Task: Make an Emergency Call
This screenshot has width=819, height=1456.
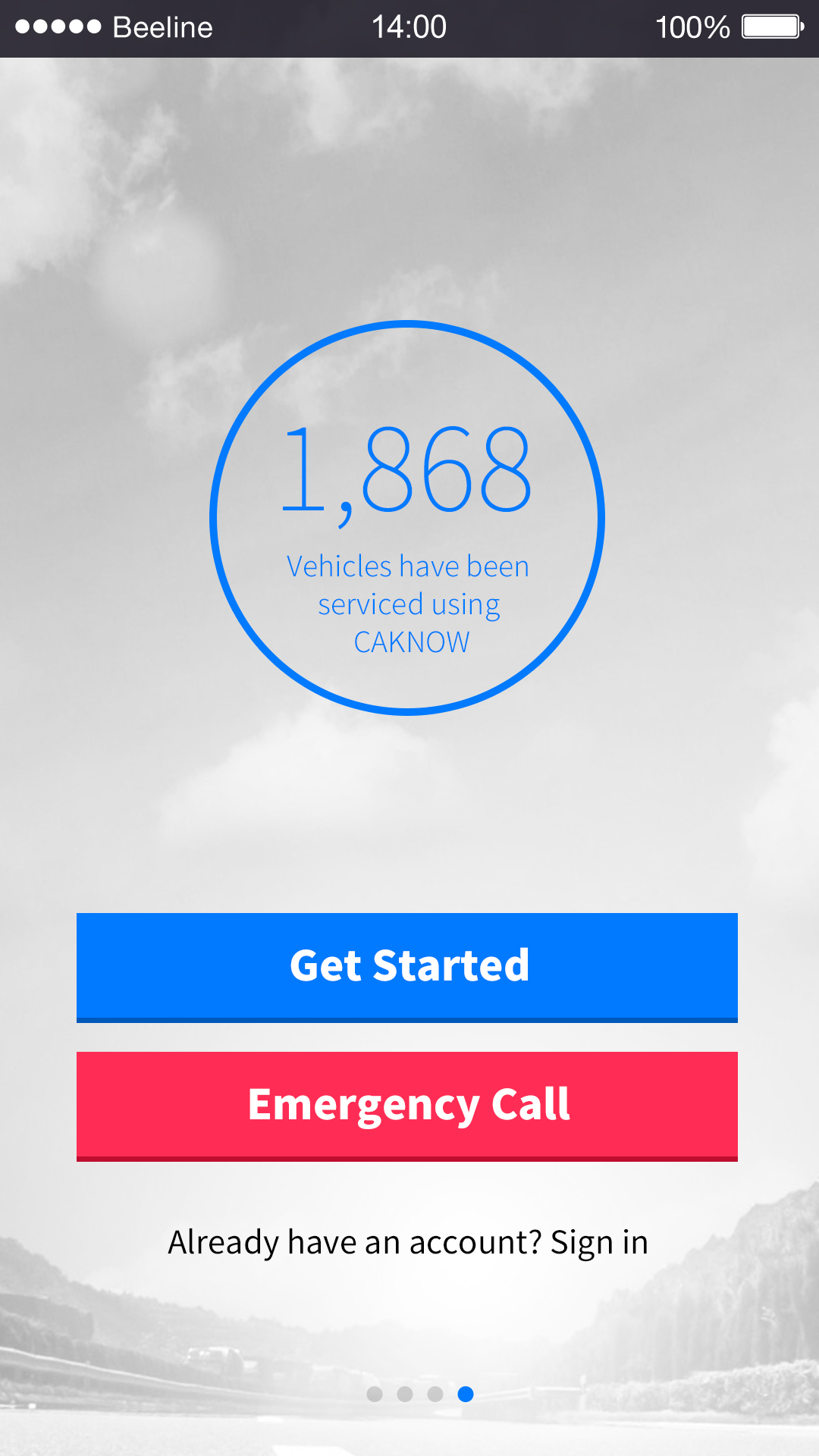Action: click(x=407, y=1105)
